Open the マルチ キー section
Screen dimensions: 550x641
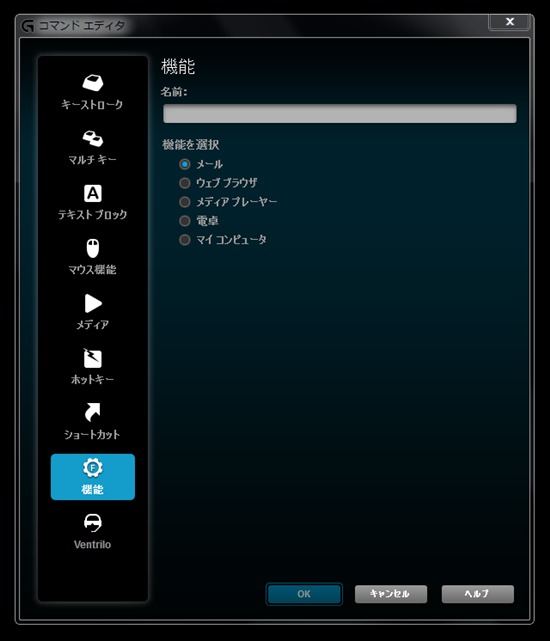92,148
